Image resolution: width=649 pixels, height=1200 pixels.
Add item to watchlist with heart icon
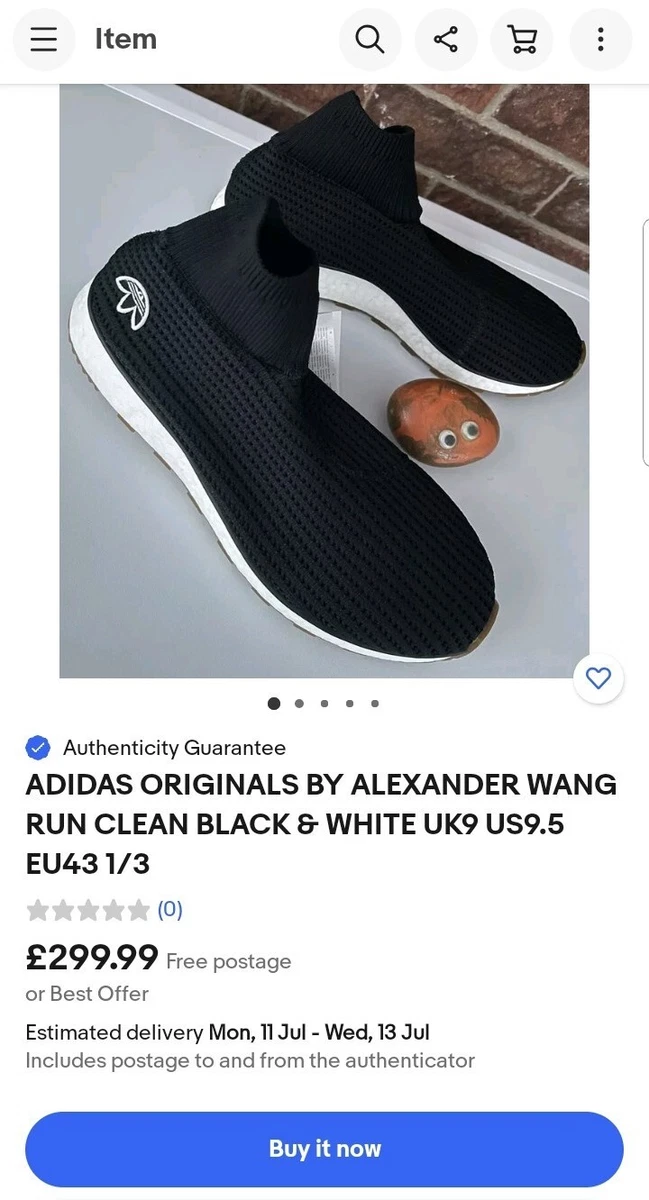[x=598, y=679]
